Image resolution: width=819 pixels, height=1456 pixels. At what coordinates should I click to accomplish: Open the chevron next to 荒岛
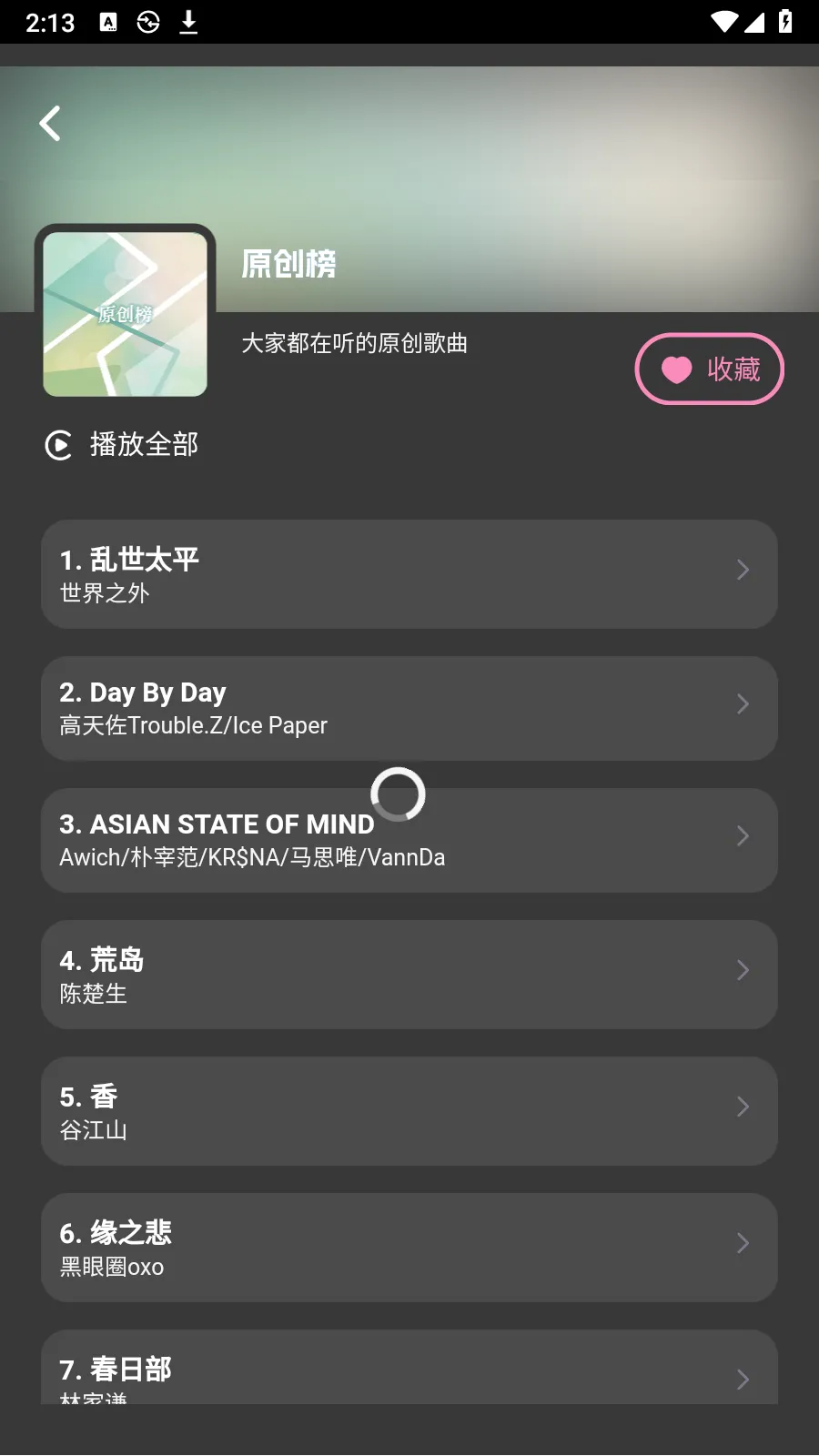point(743,970)
